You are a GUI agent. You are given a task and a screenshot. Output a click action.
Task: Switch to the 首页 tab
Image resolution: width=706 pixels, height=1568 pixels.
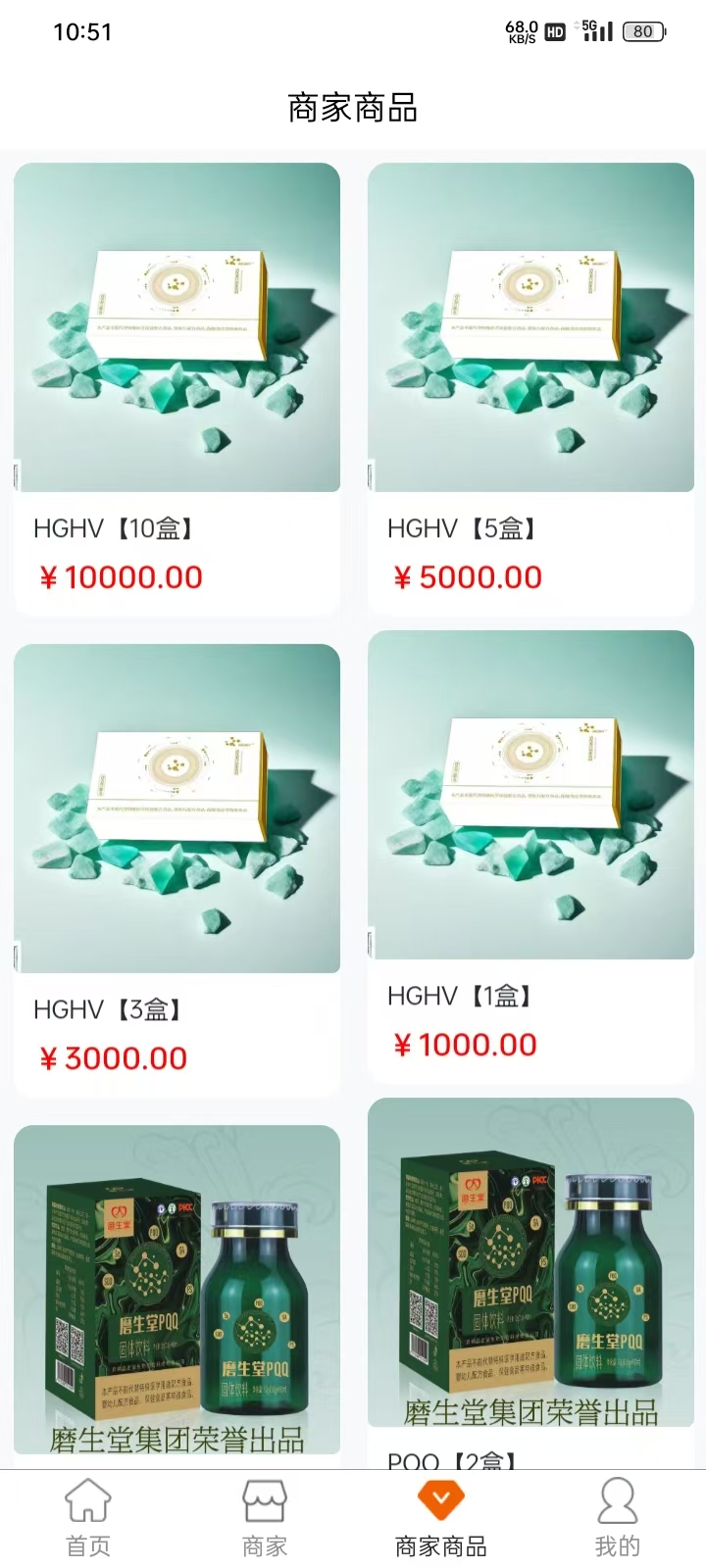[x=88, y=1518]
